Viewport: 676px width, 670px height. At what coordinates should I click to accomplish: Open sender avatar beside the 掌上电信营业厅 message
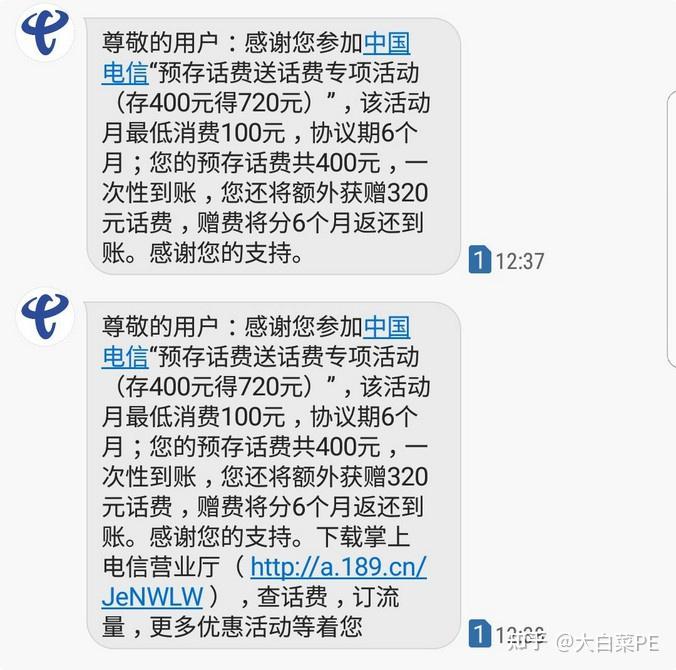(43, 316)
